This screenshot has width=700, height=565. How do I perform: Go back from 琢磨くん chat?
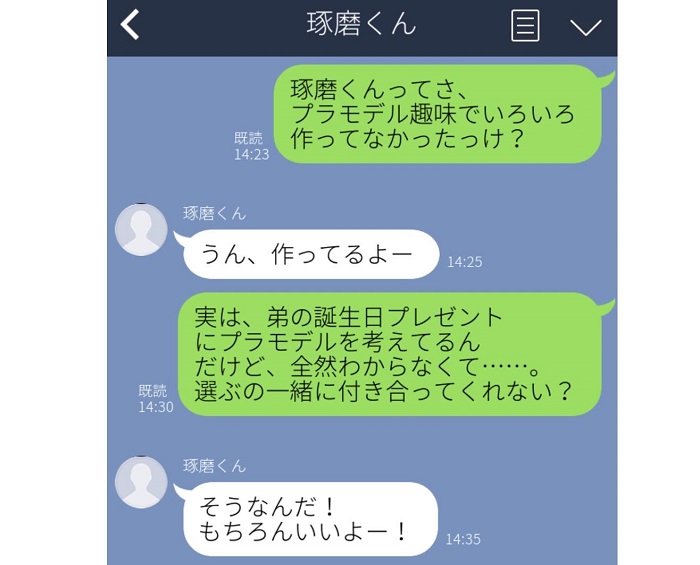pyautogui.click(x=130, y=26)
